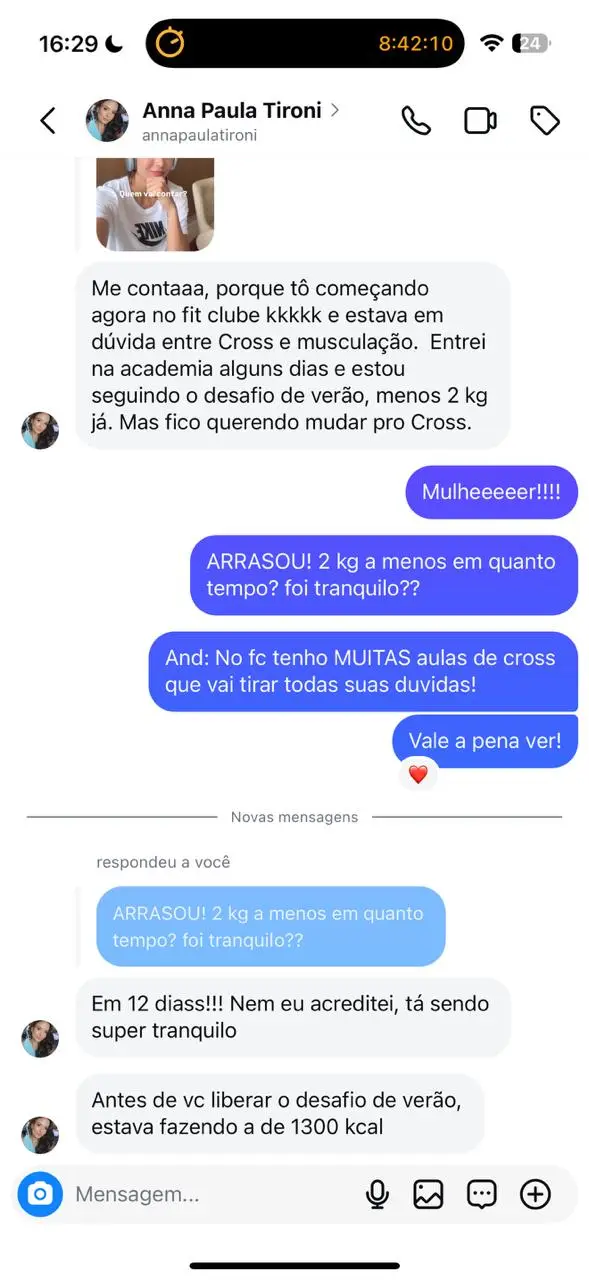589x1280 pixels.
Task: View heart reaction on Vale a pena ver
Action: (x=418, y=774)
